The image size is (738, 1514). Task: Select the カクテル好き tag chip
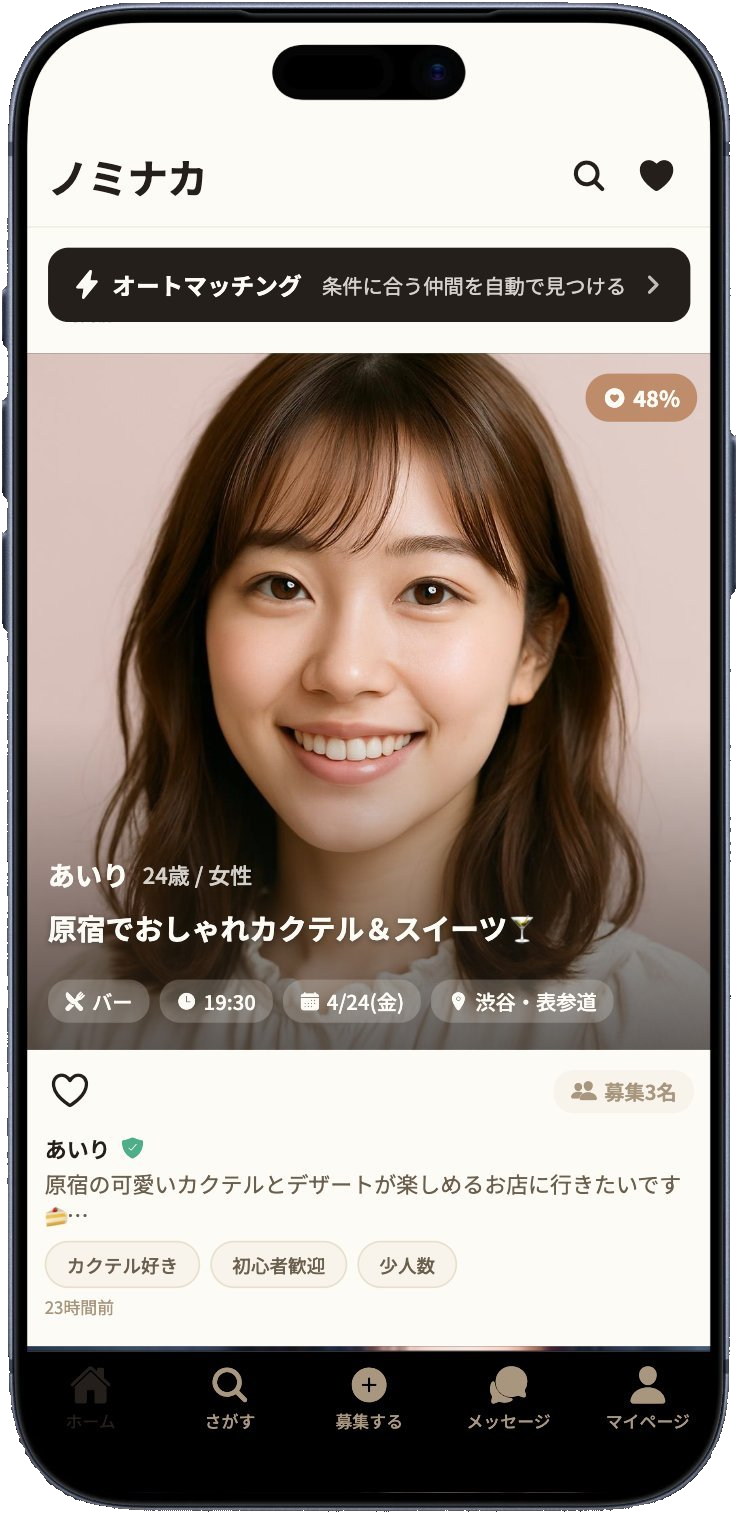[122, 1264]
